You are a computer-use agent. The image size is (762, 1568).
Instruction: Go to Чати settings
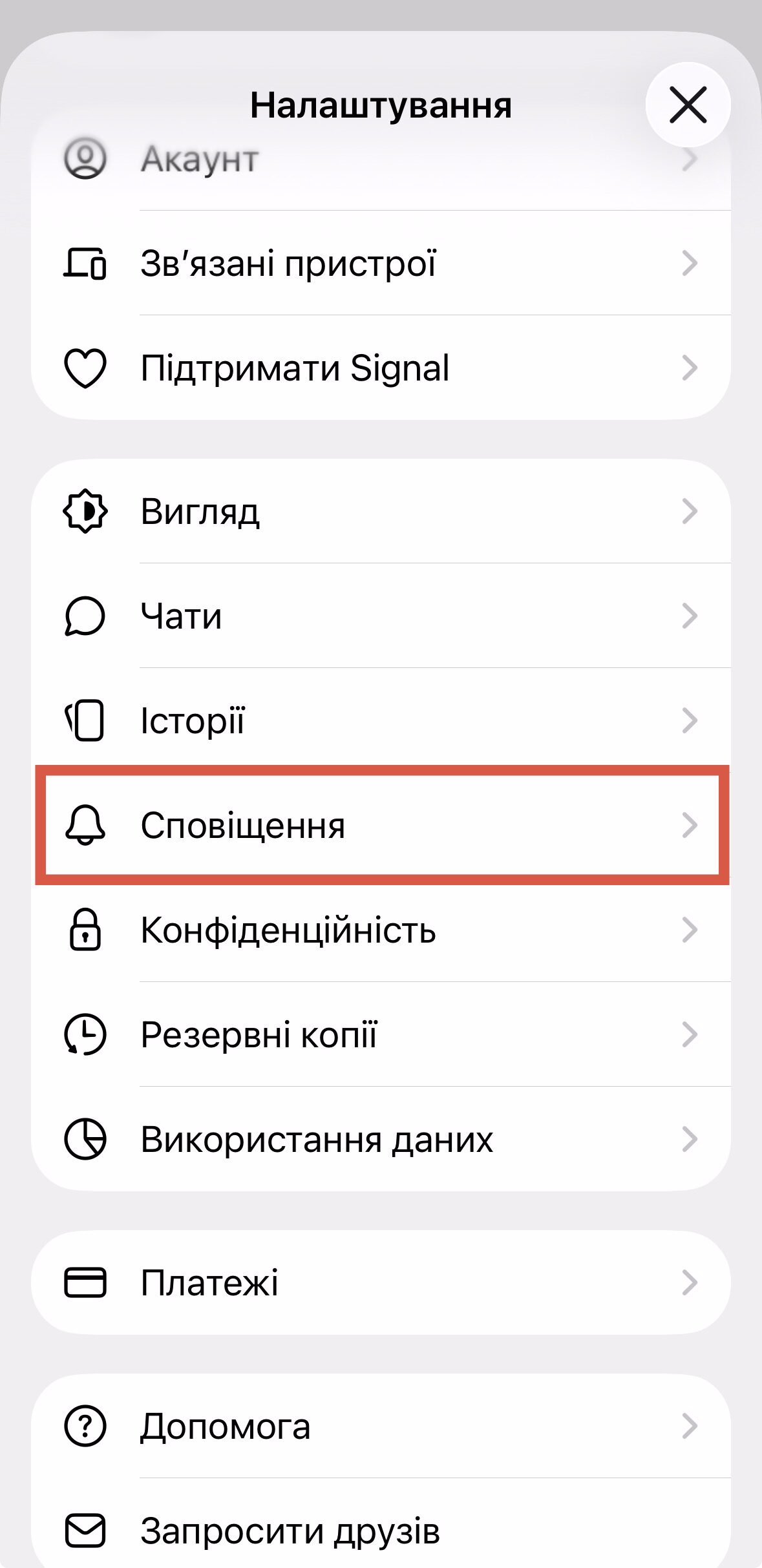click(380, 616)
